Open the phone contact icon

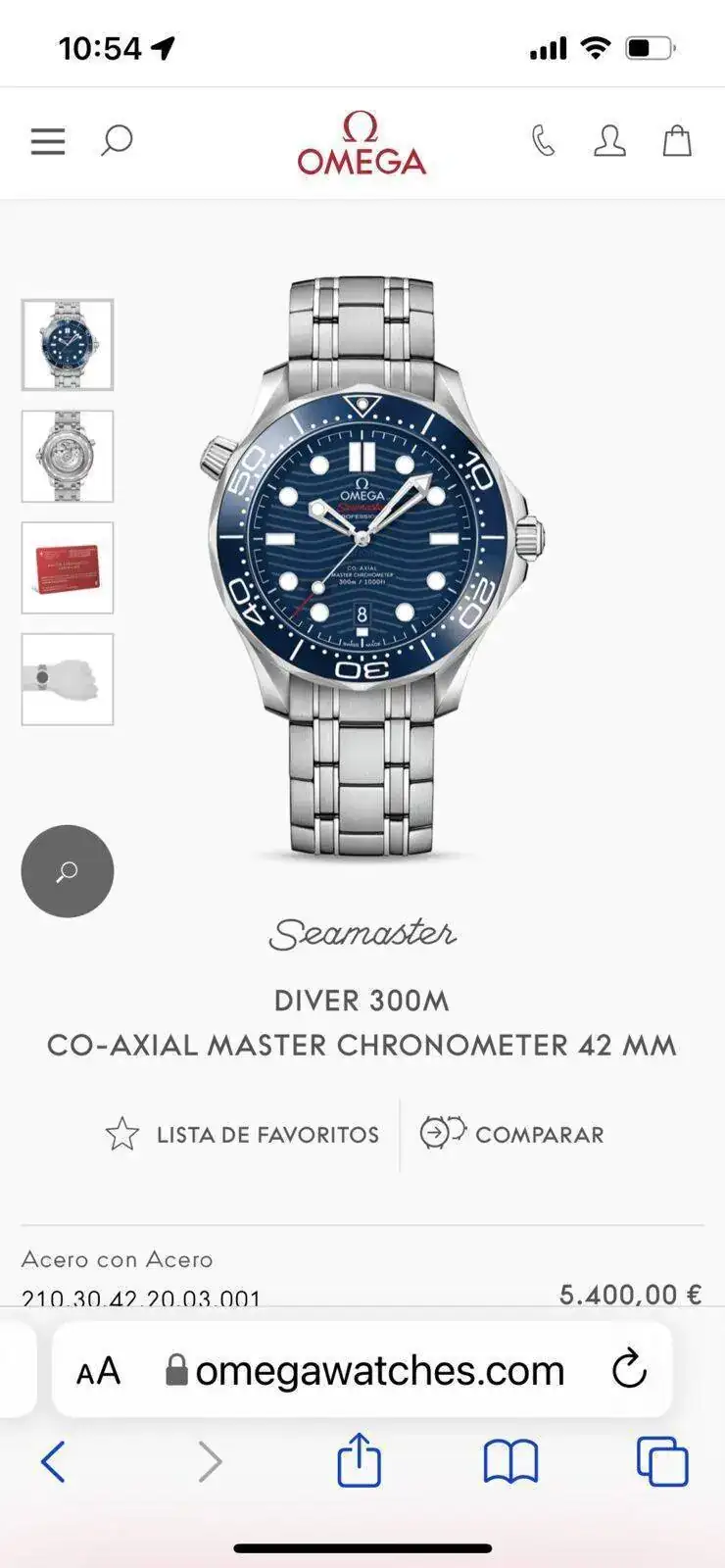click(543, 141)
